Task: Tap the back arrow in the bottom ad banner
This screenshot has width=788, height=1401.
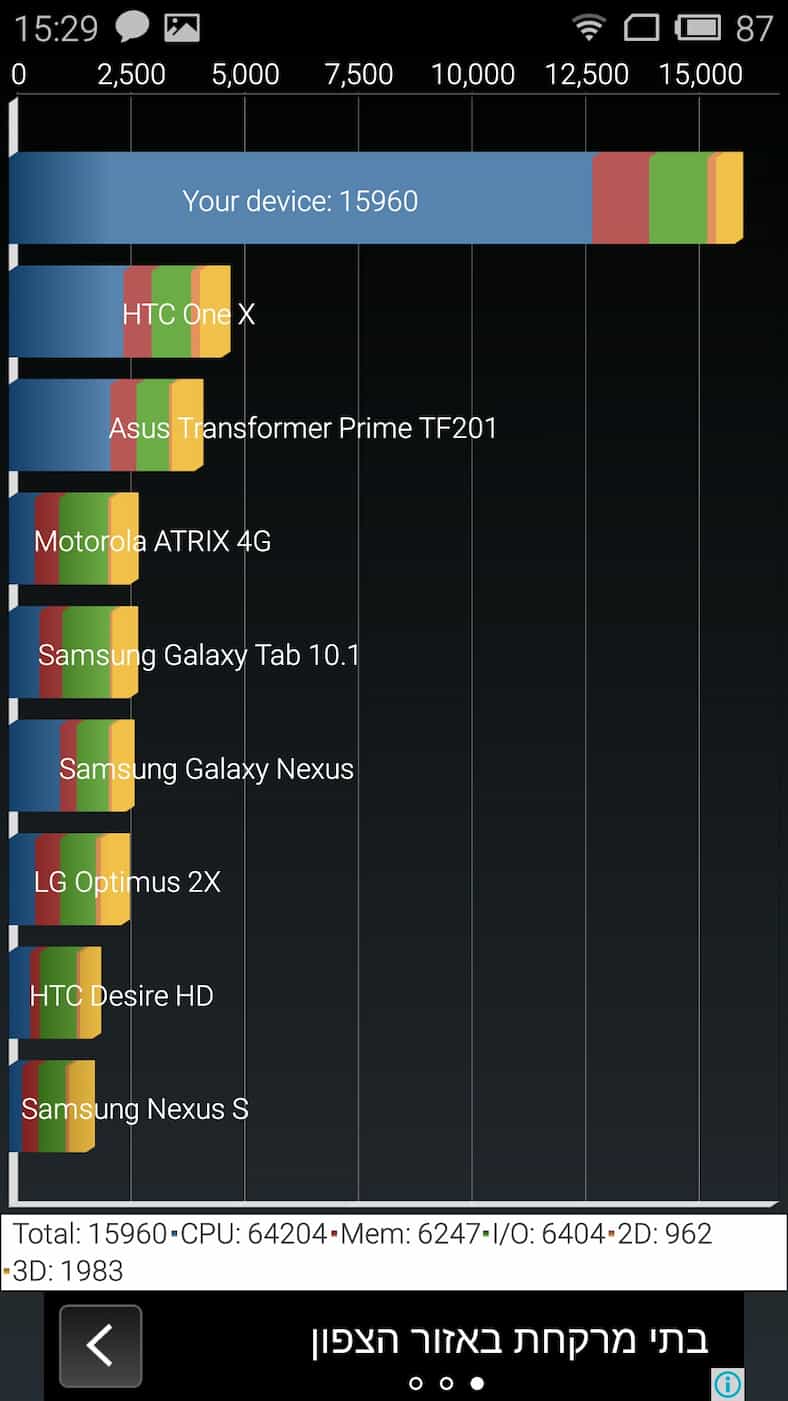Action: (x=100, y=1346)
